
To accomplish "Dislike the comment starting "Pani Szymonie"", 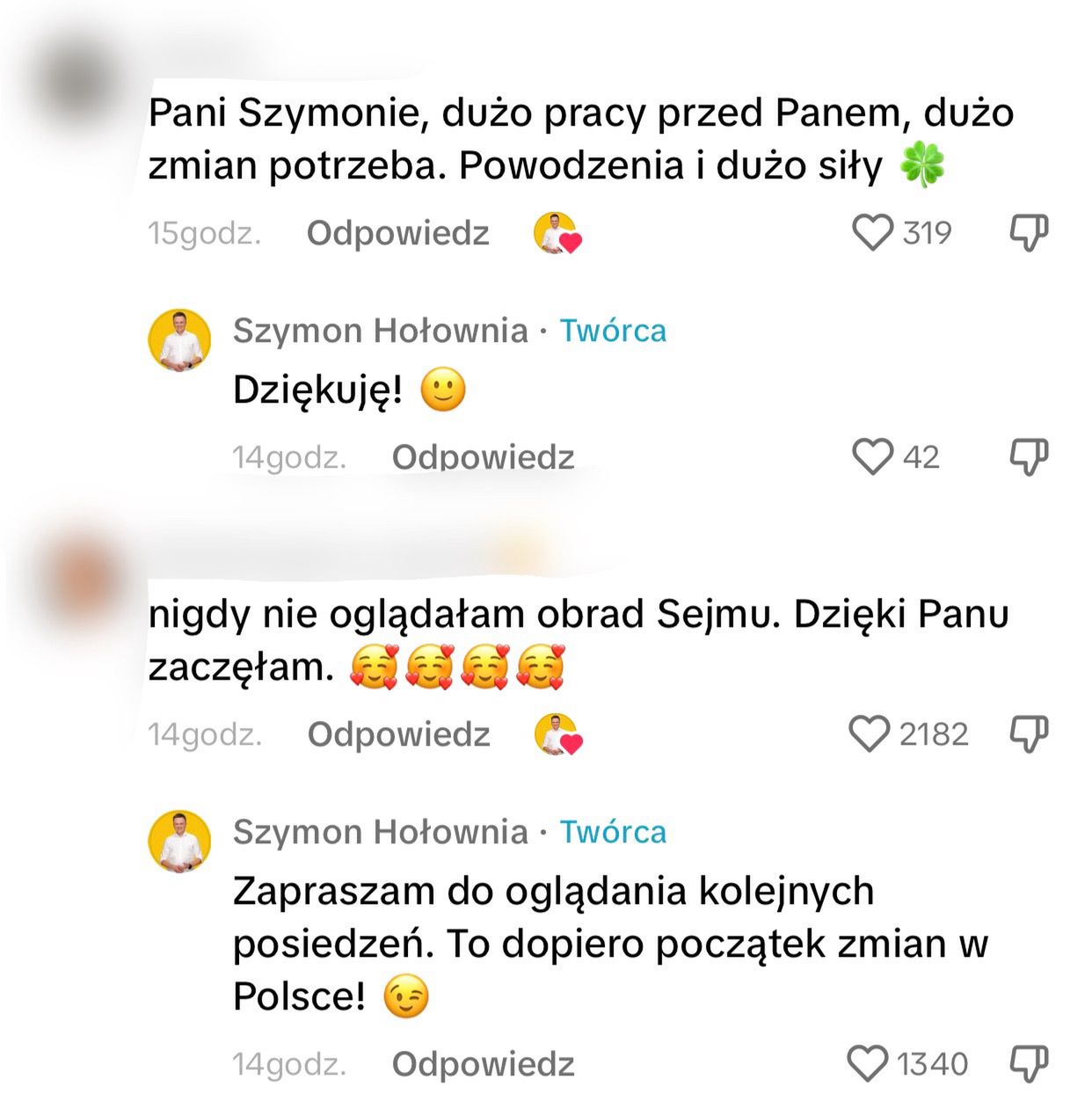I will click(x=1027, y=233).
